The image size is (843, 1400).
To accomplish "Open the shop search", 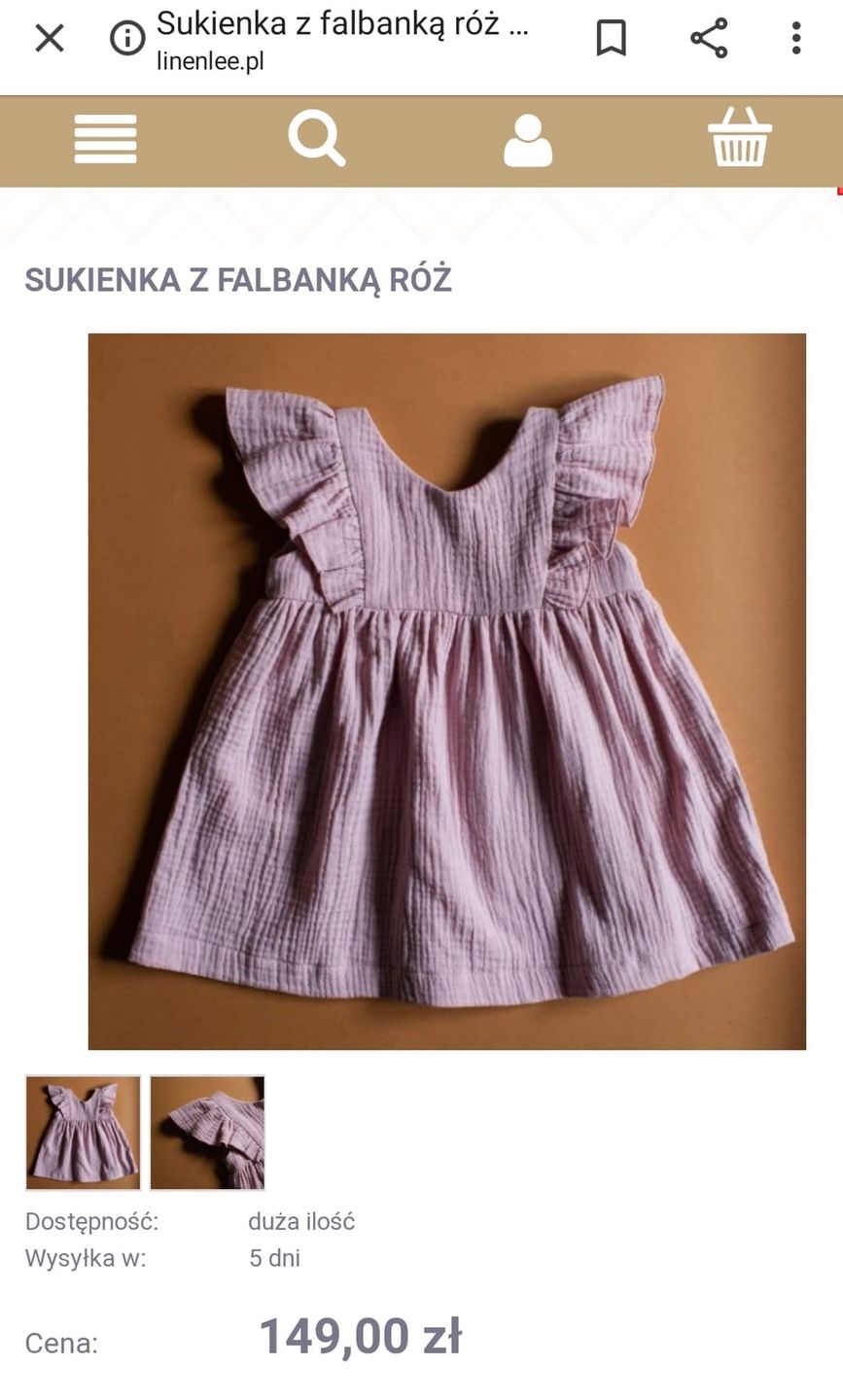I will [x=317, y=139].
